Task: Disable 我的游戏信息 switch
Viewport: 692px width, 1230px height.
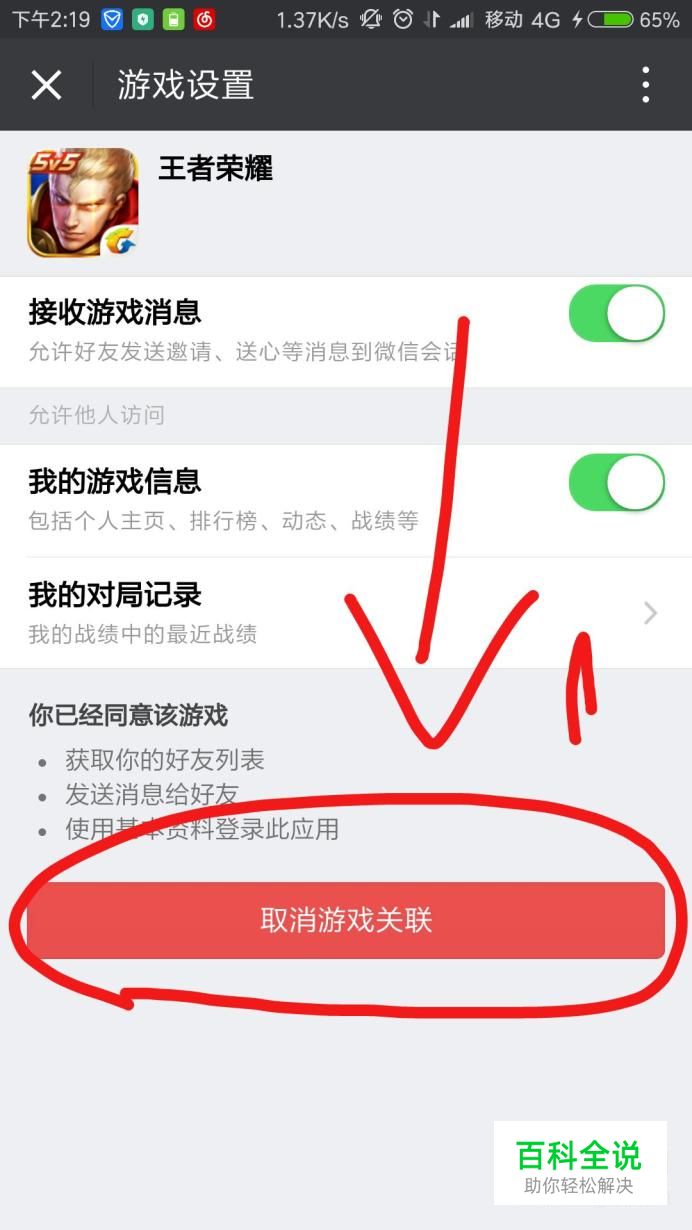Action: 616,483
